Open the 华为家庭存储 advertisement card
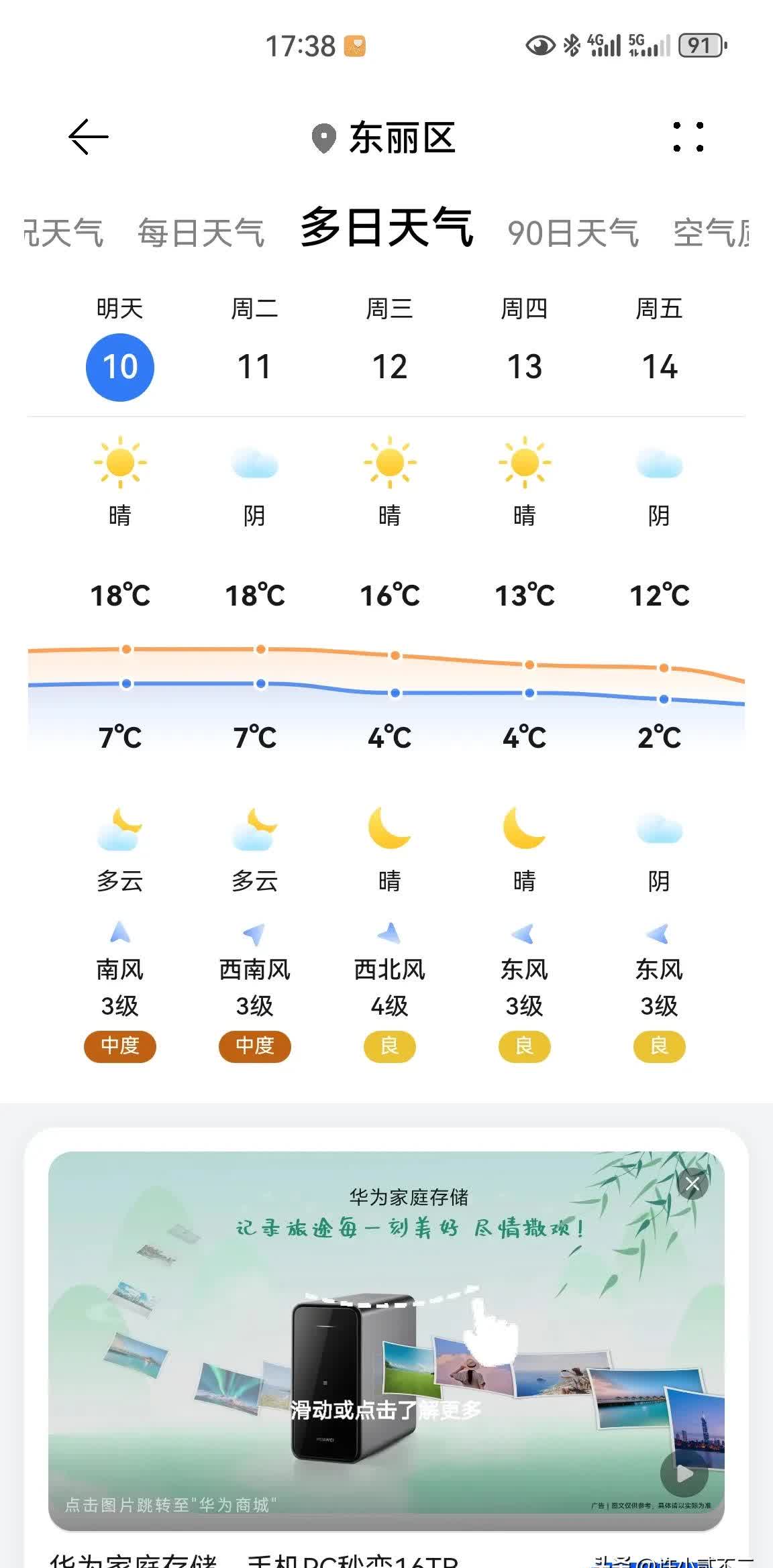 coord(386,1335)
